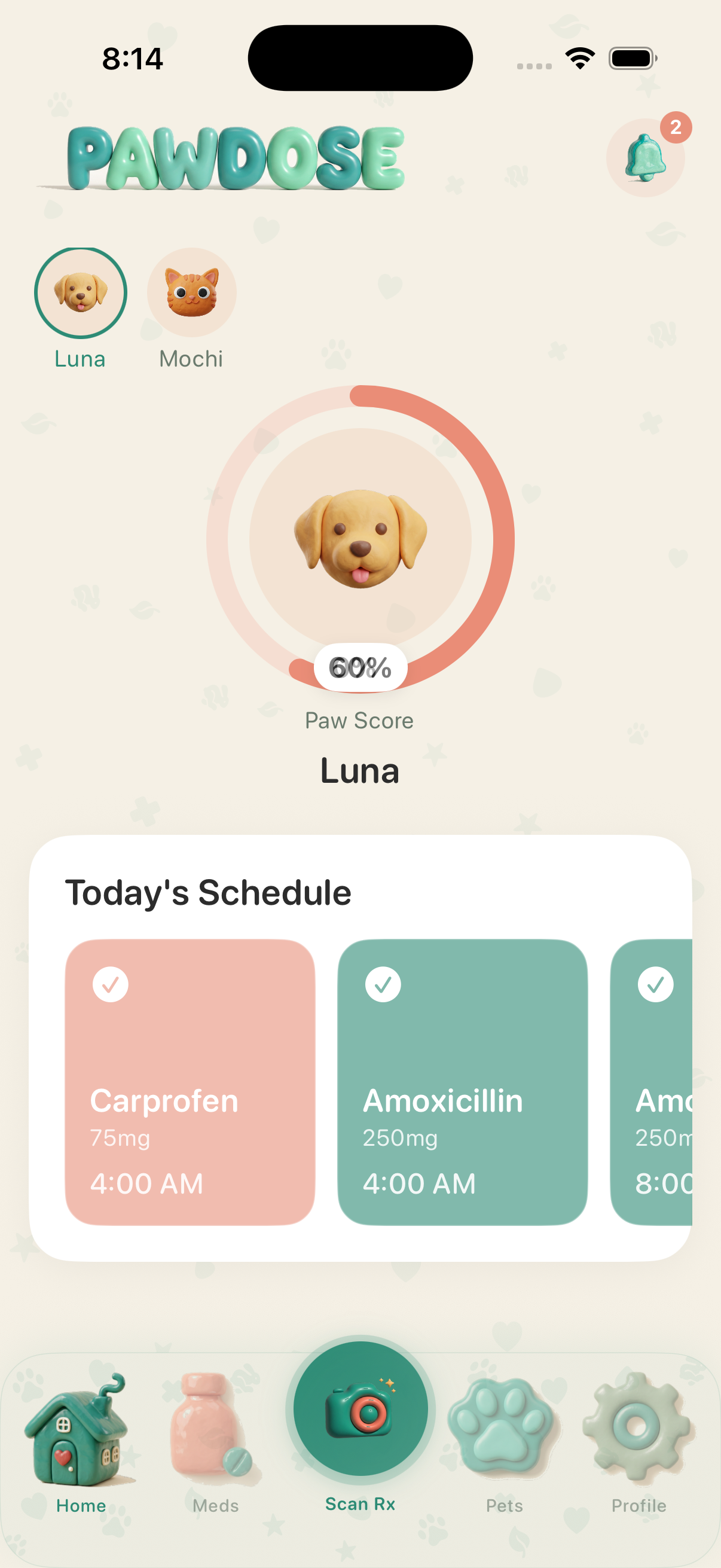Switch to the Profile tab
This screenshot has height=1568, width=721.
[x=638, y=1444]
